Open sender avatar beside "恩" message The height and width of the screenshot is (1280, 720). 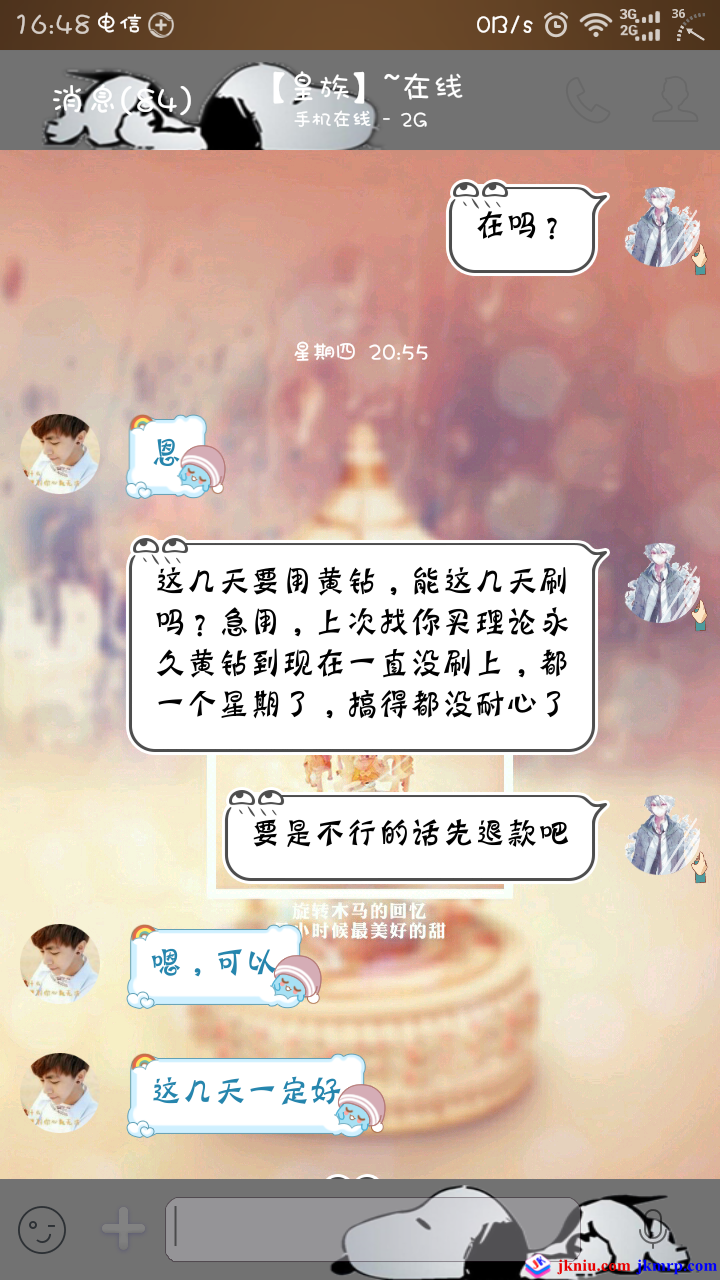coord(60,454)
